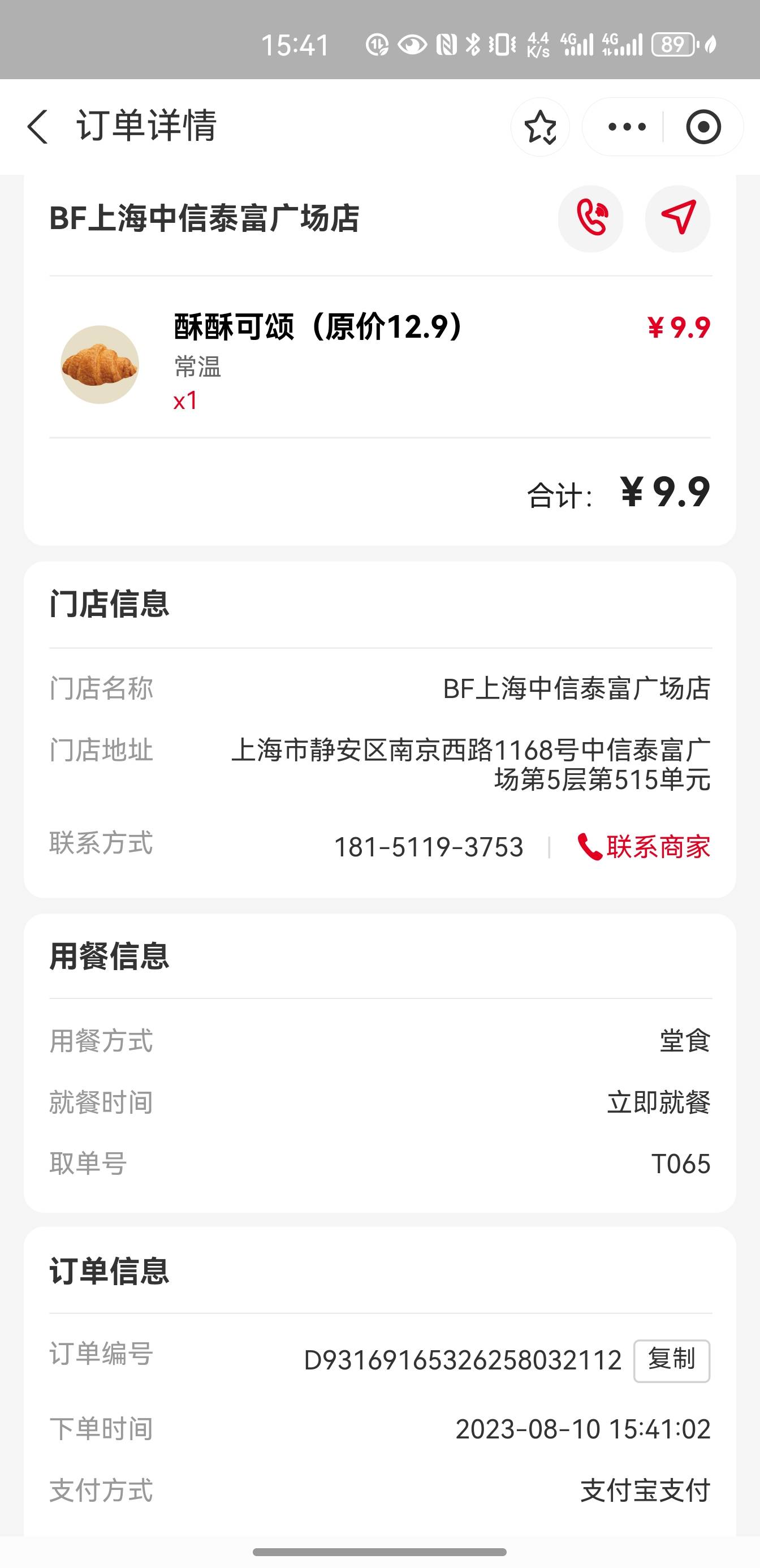
Task: Open the three-dot more options menu
Action: click(627, 127)
